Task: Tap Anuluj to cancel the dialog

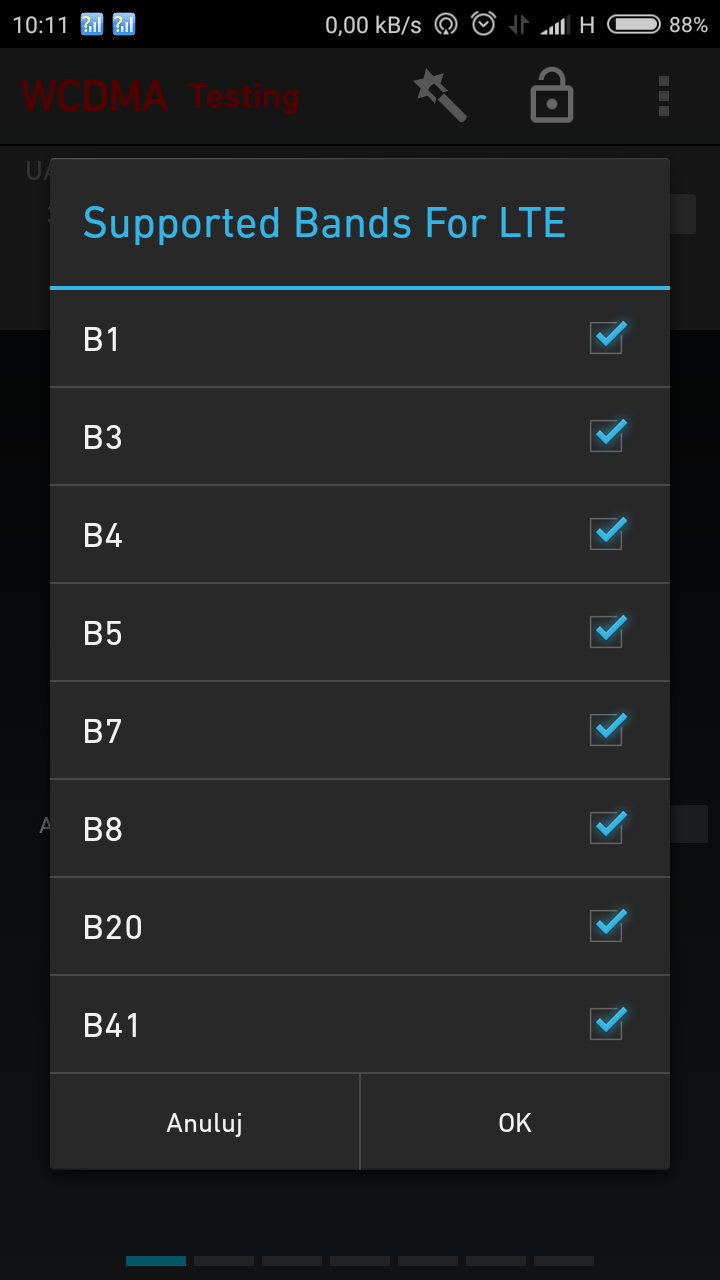Action: click(x=204, y=1122)
